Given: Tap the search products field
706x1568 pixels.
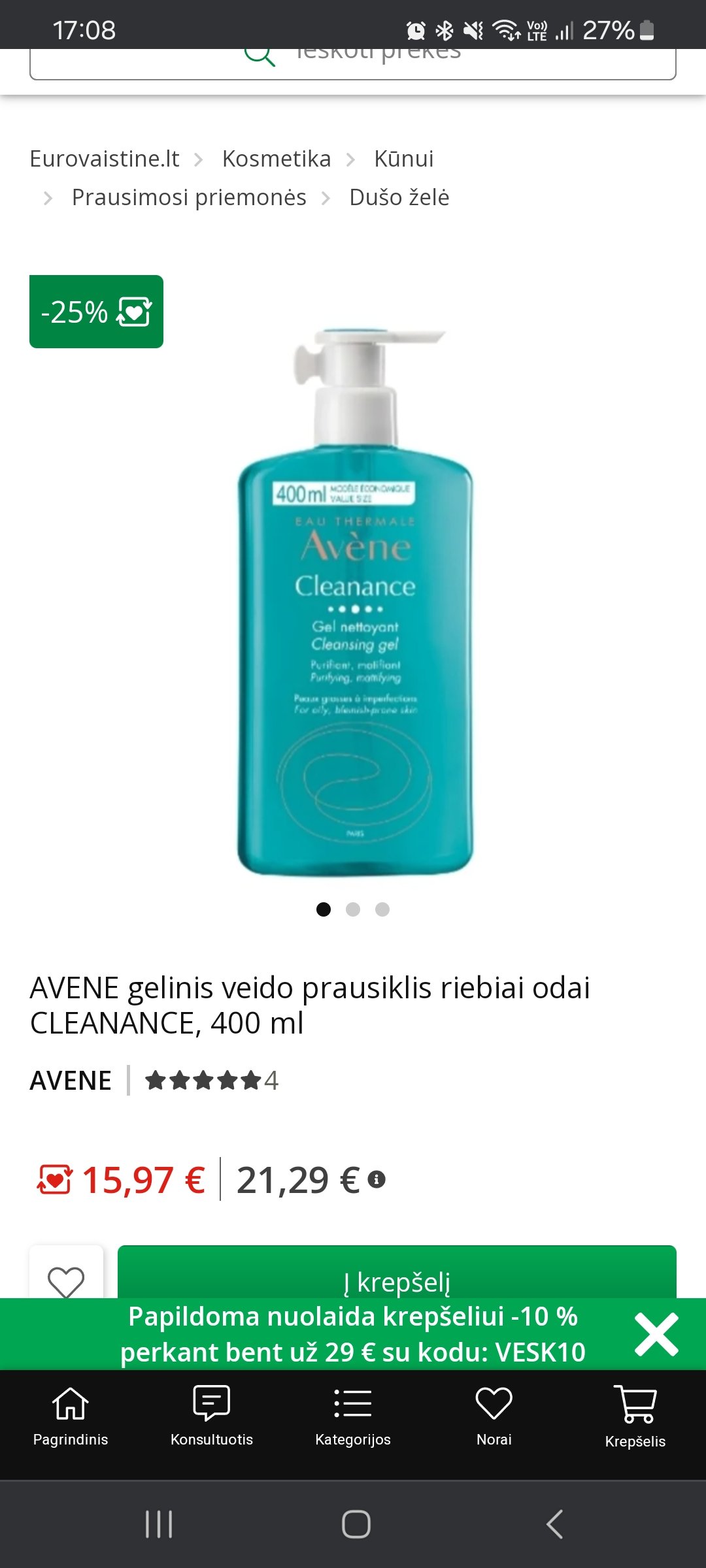Looking at the screenshot, I should tap(353, 63).
